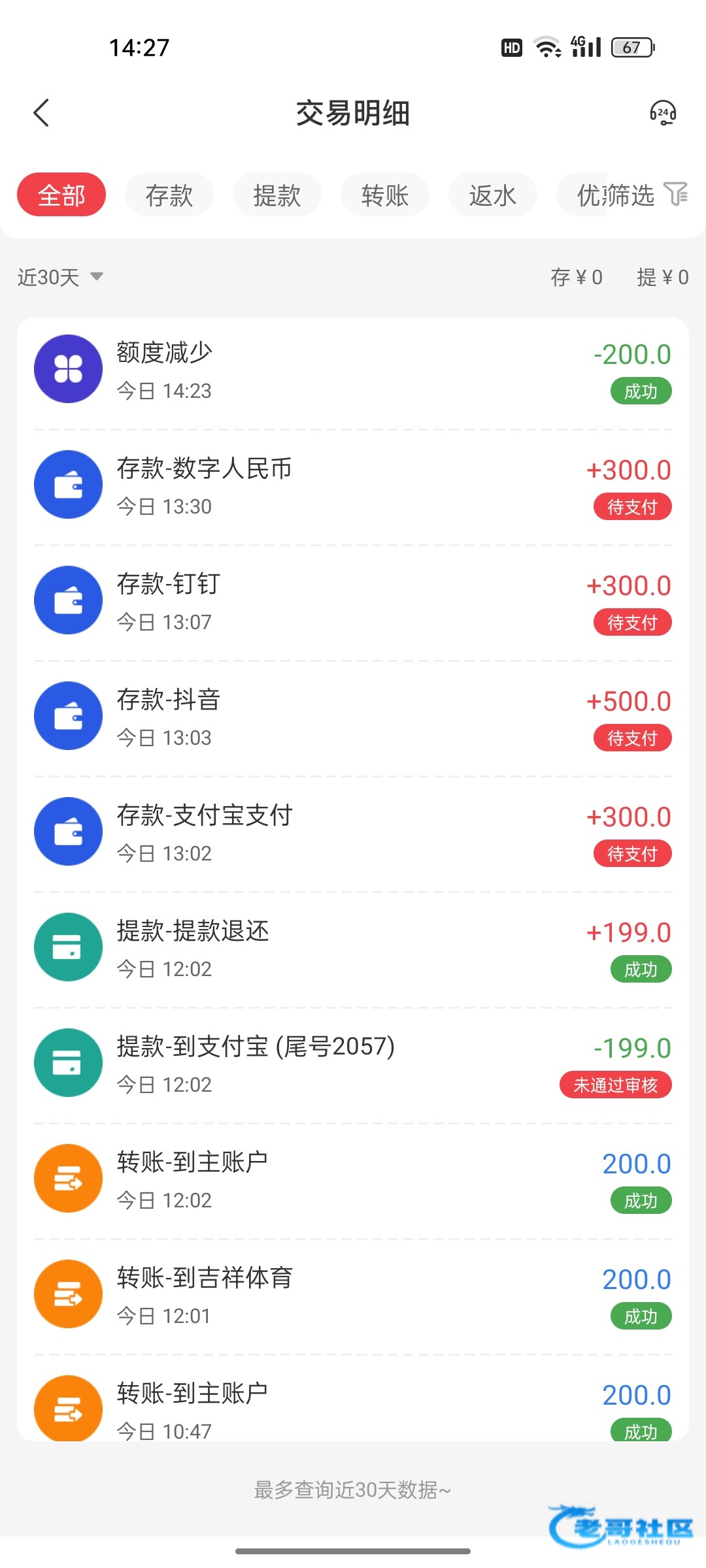Screen dimensions: 706x1568
Task: Open the 转账-到吉祥体育 transfer record
Action: (353, 1296)
